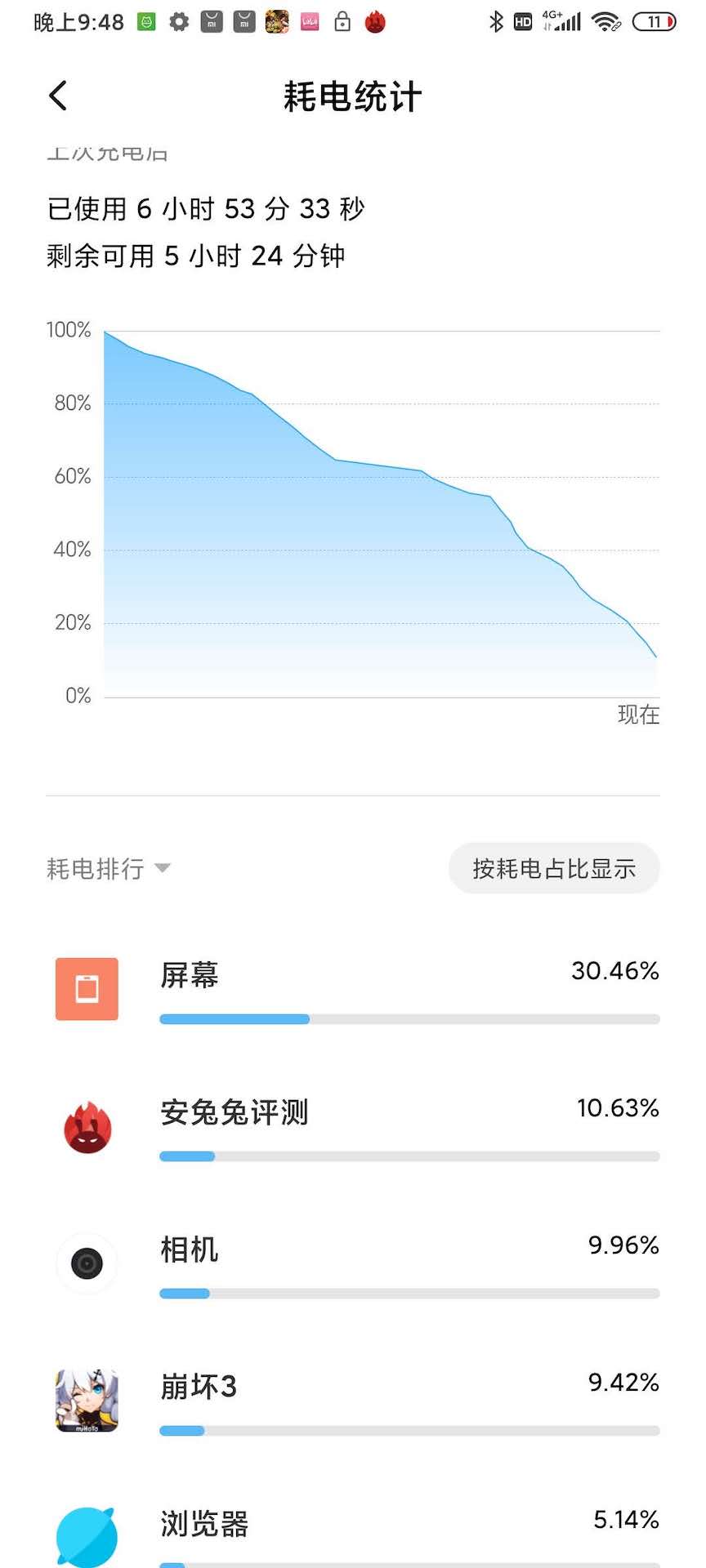
Task: Tap the lock notification icon in status bar
Action: (342, 22)
